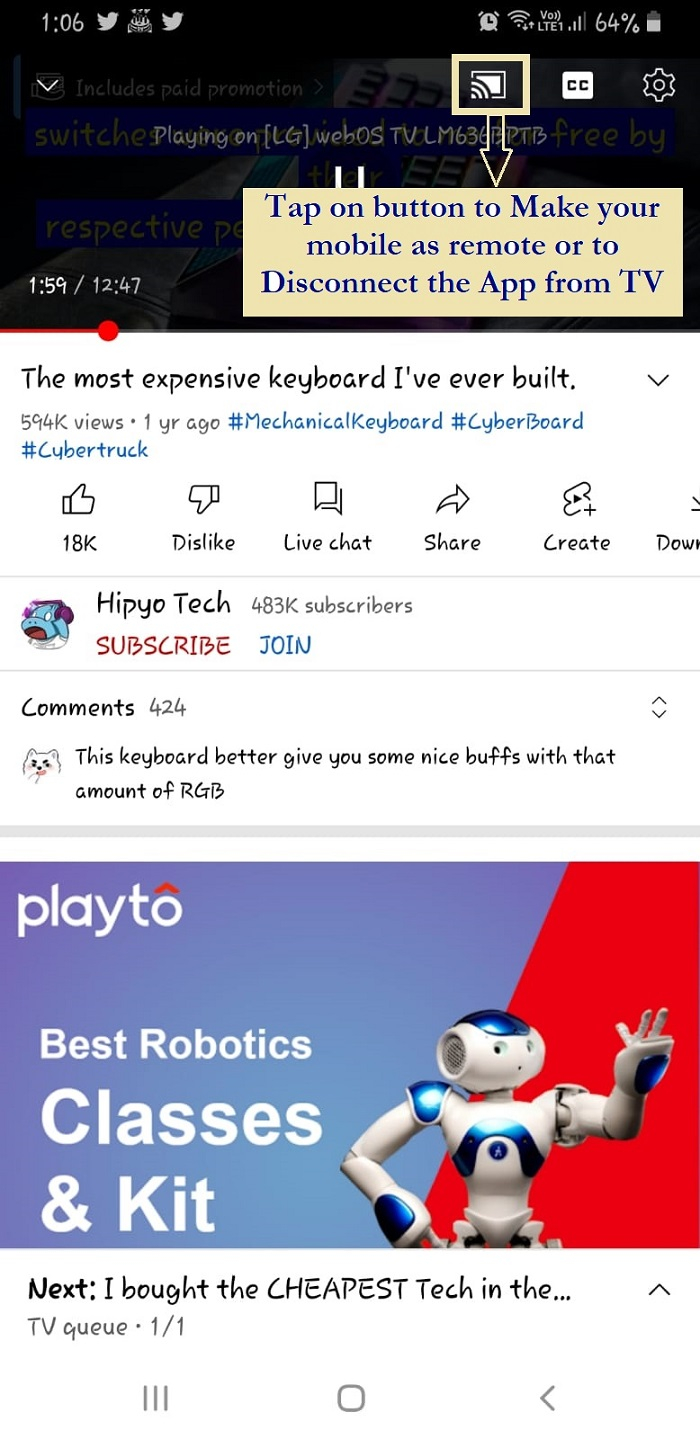This screenshot has height=1439, width=700.
Task: Expand the Comments section
Action: (658, 708)
